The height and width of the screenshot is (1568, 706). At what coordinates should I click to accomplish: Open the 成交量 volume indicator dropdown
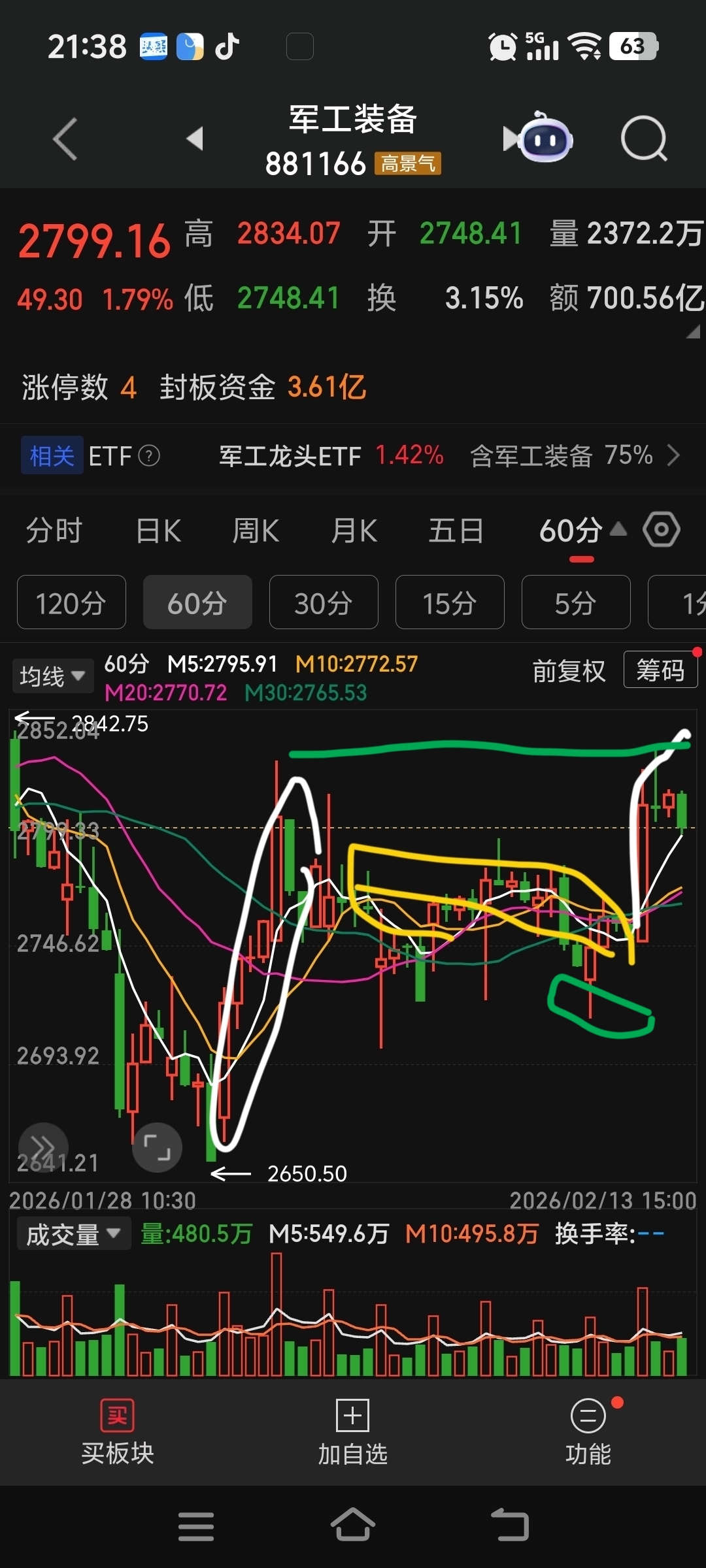click(73, 1233)
